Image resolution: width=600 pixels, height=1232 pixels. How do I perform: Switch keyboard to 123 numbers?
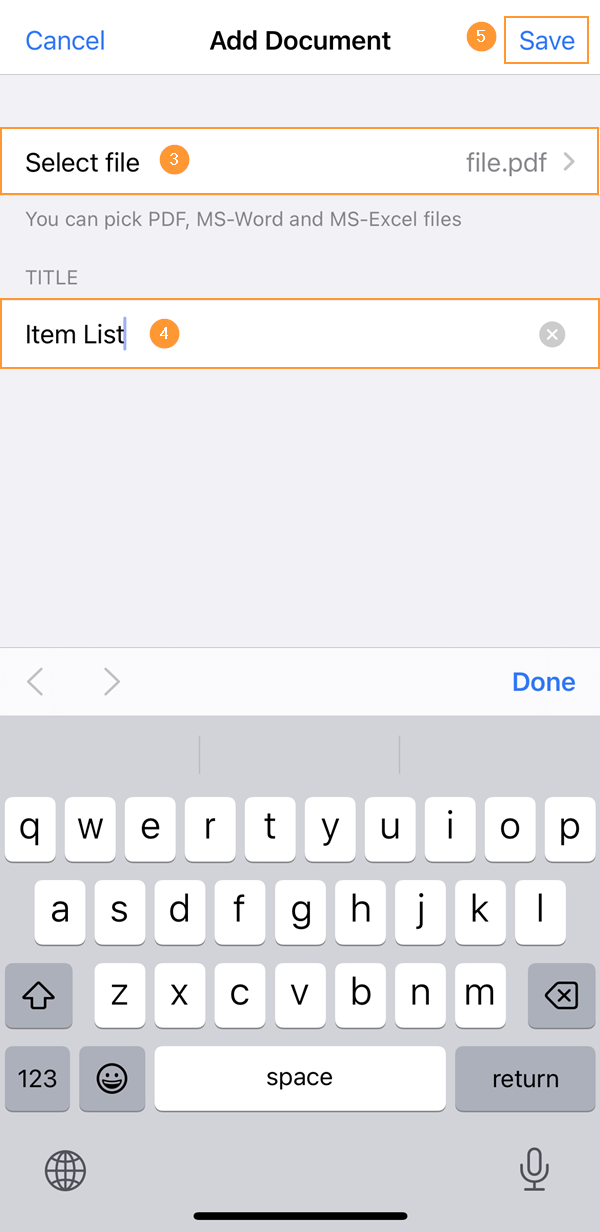pyautogui.click(x=37, y=1079)
